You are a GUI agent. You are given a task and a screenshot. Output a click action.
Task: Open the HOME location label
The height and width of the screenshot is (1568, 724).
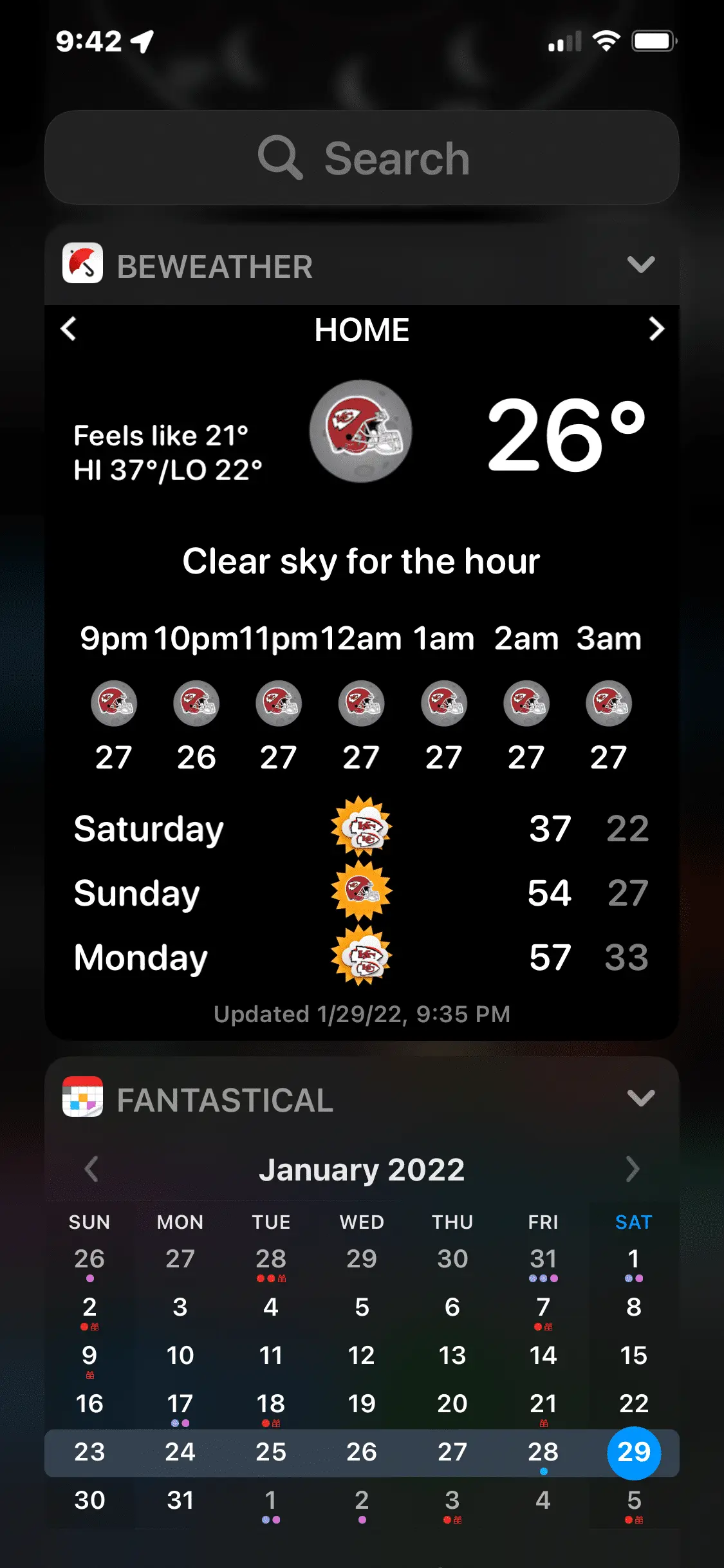(x=361, y=330)
